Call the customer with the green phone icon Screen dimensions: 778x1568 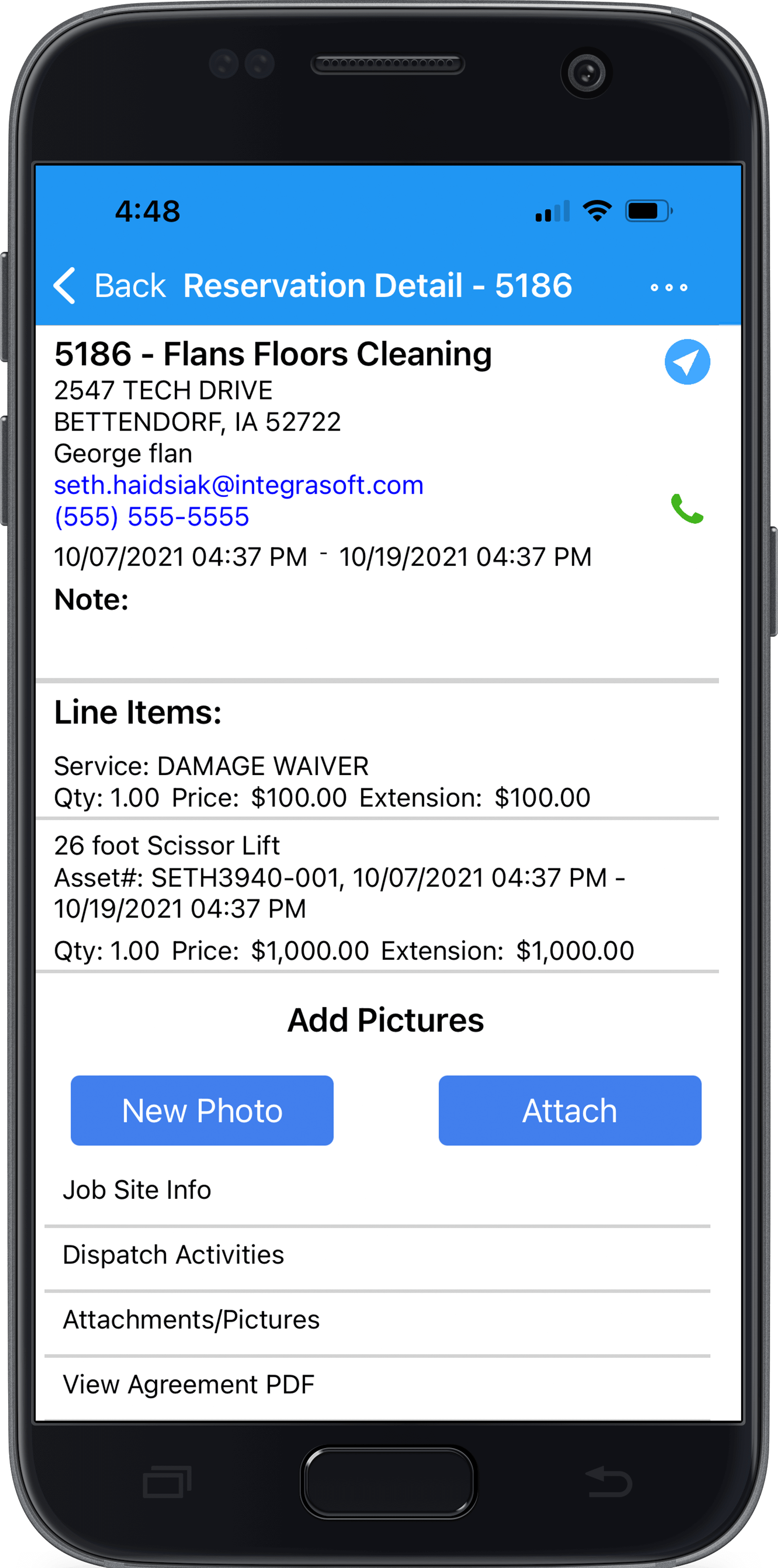[x=687, y=509]
